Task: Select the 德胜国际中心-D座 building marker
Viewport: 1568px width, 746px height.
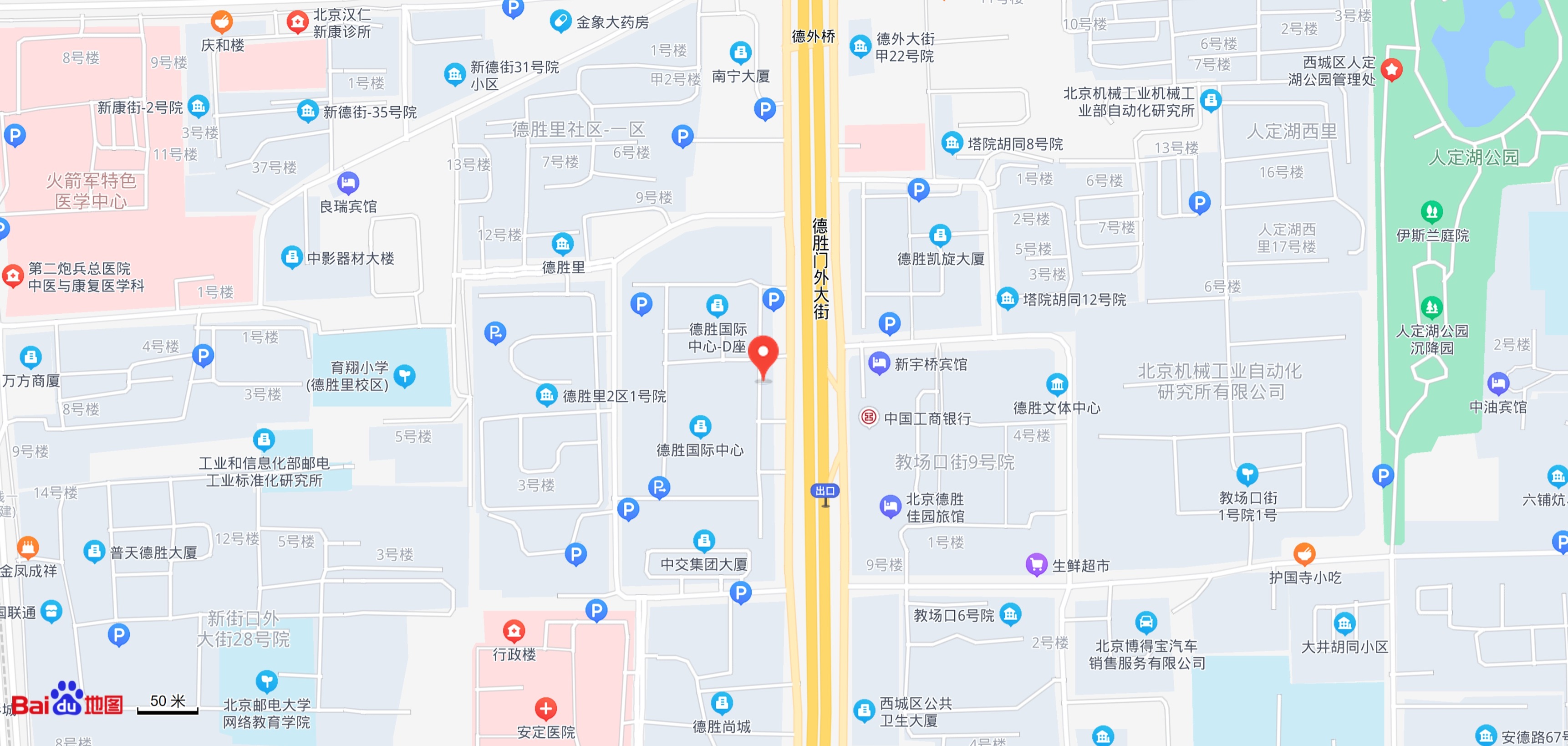Action: pos(717,305)
